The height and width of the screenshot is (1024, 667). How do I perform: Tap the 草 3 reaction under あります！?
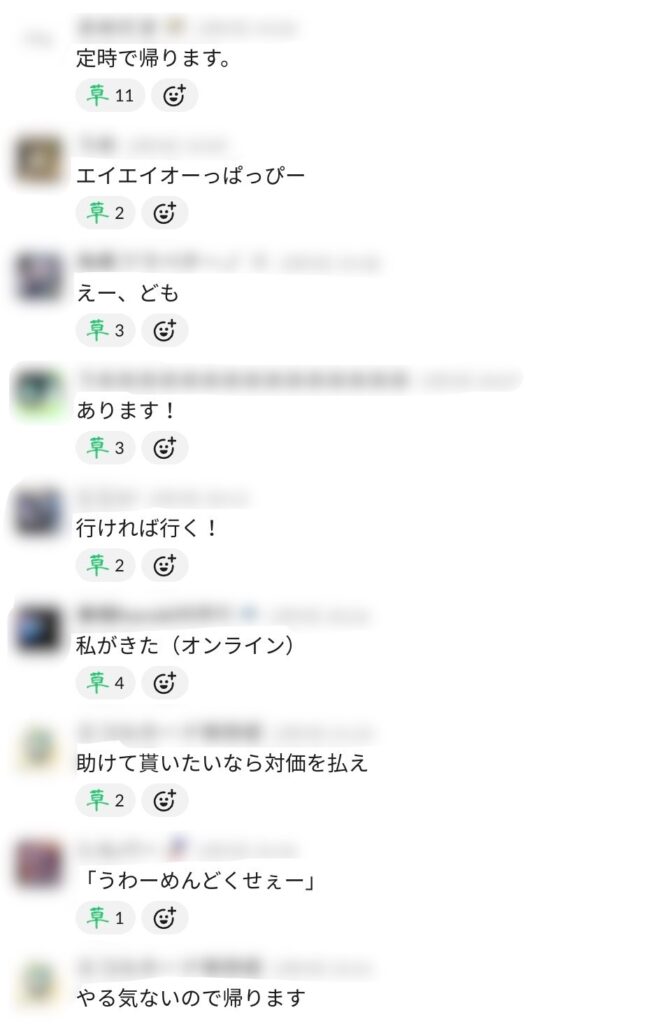(105, 448)
